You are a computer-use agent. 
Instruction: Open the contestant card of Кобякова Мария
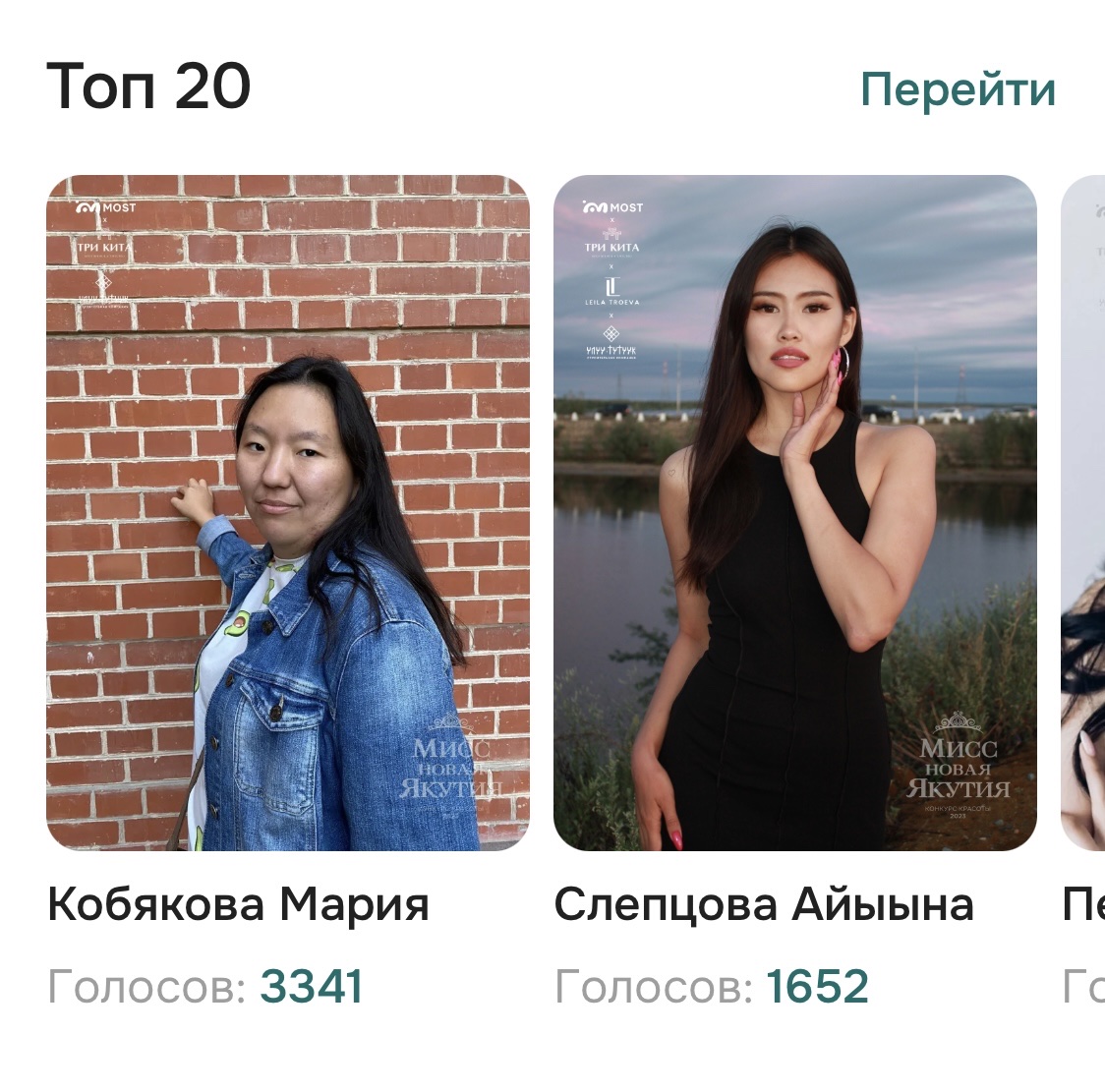287,512
